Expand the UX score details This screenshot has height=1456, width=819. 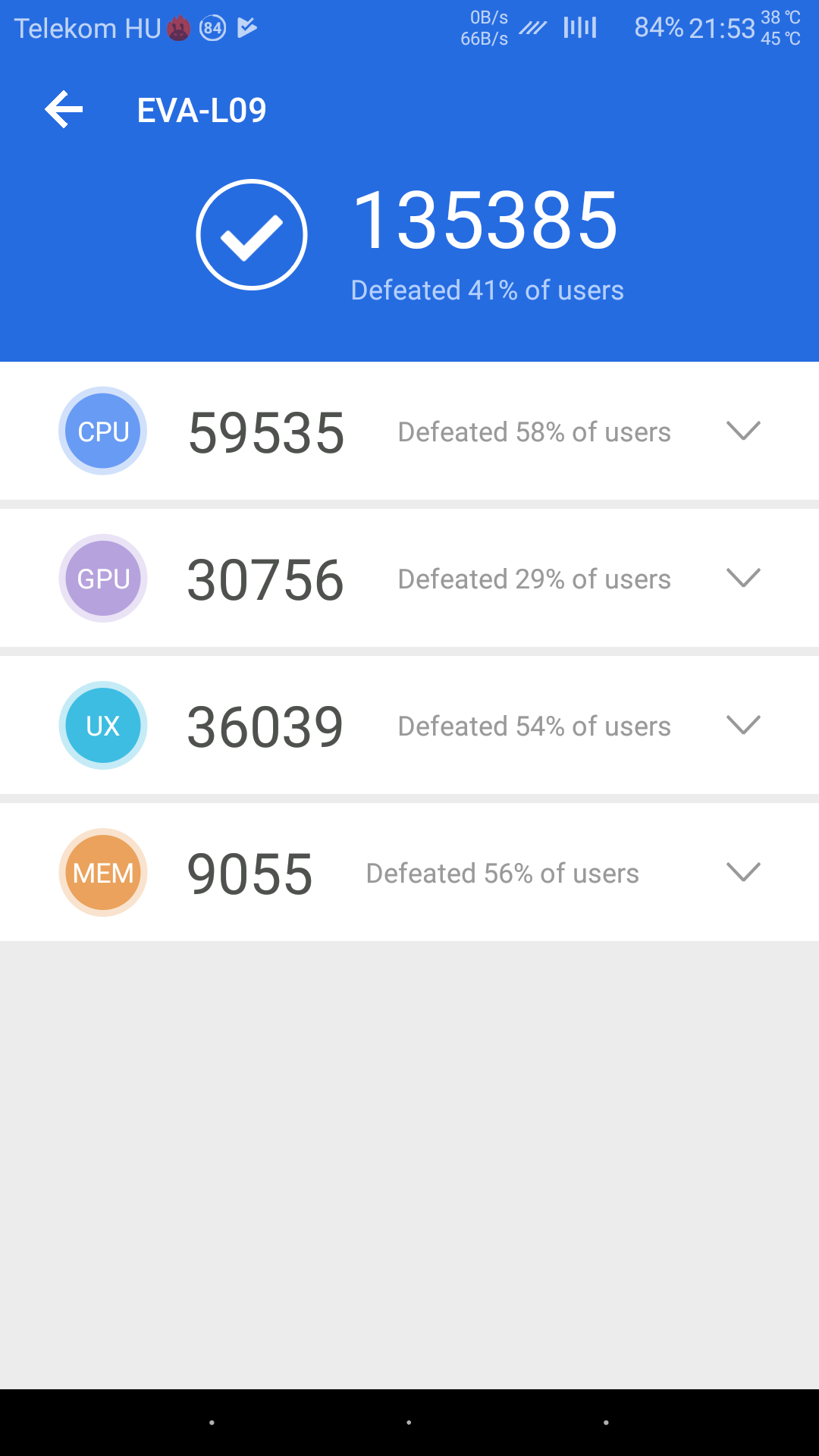pos(742,725)
